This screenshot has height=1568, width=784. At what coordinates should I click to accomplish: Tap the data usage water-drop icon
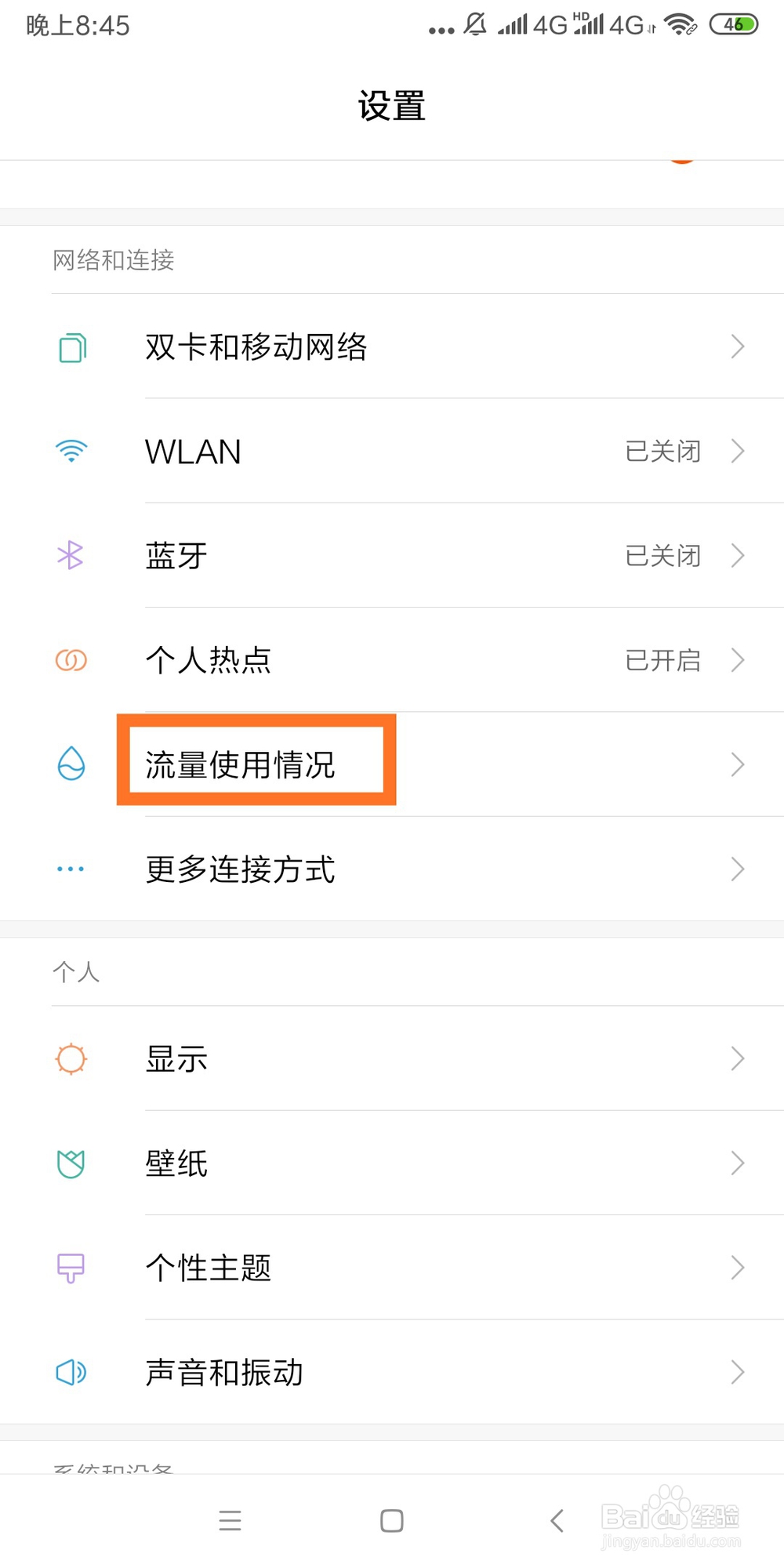coord(70,764)
